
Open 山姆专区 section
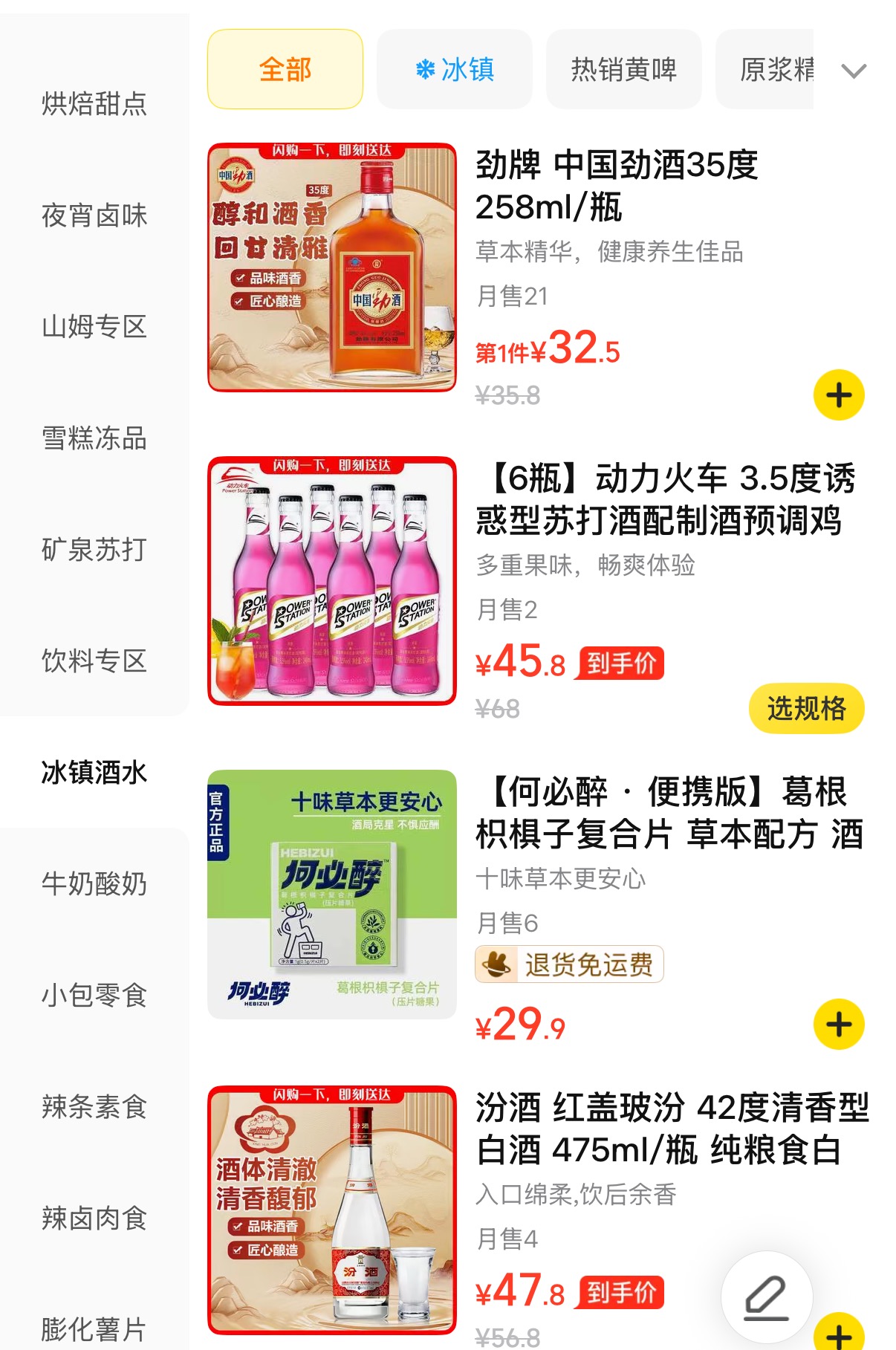tap(94, 327)
